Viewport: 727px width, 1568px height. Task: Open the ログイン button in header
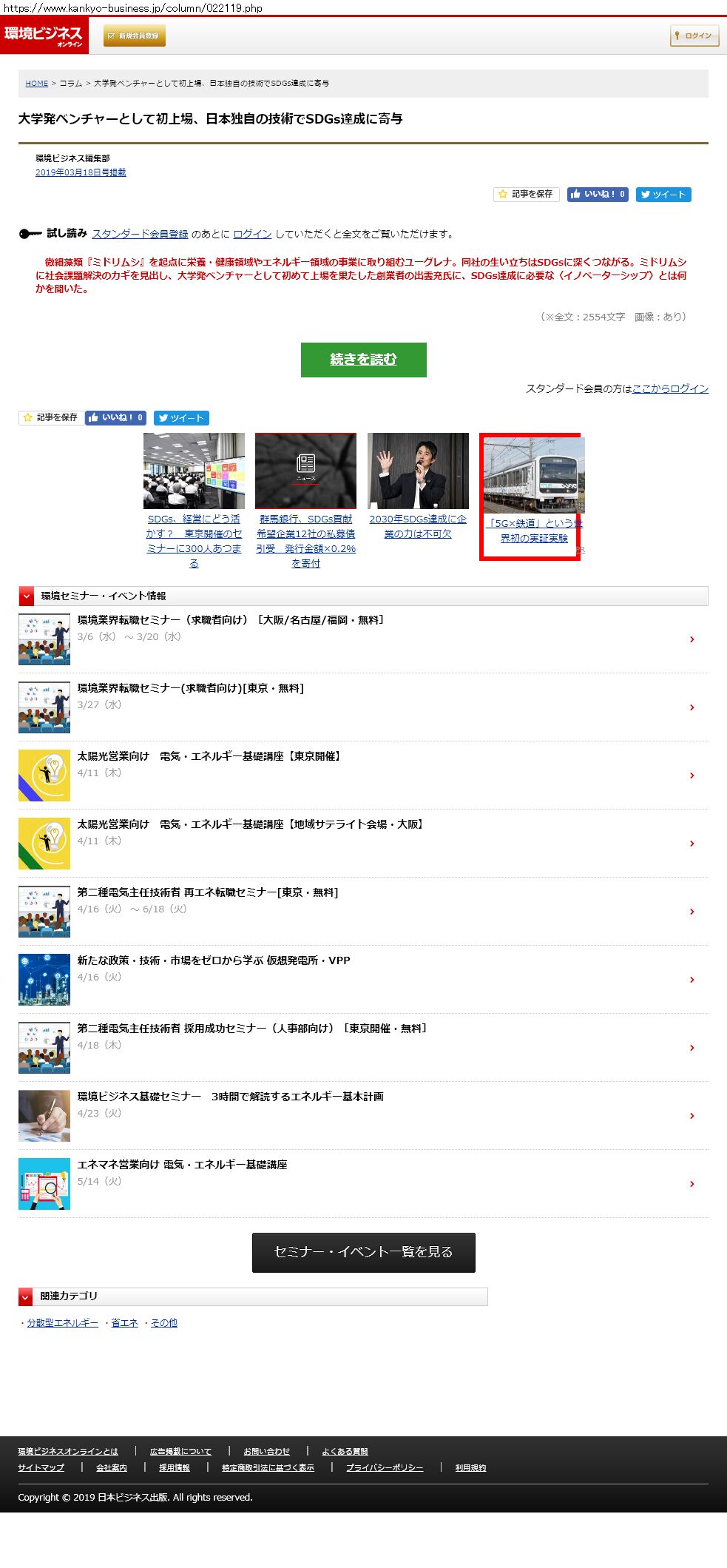pos(694,36)
